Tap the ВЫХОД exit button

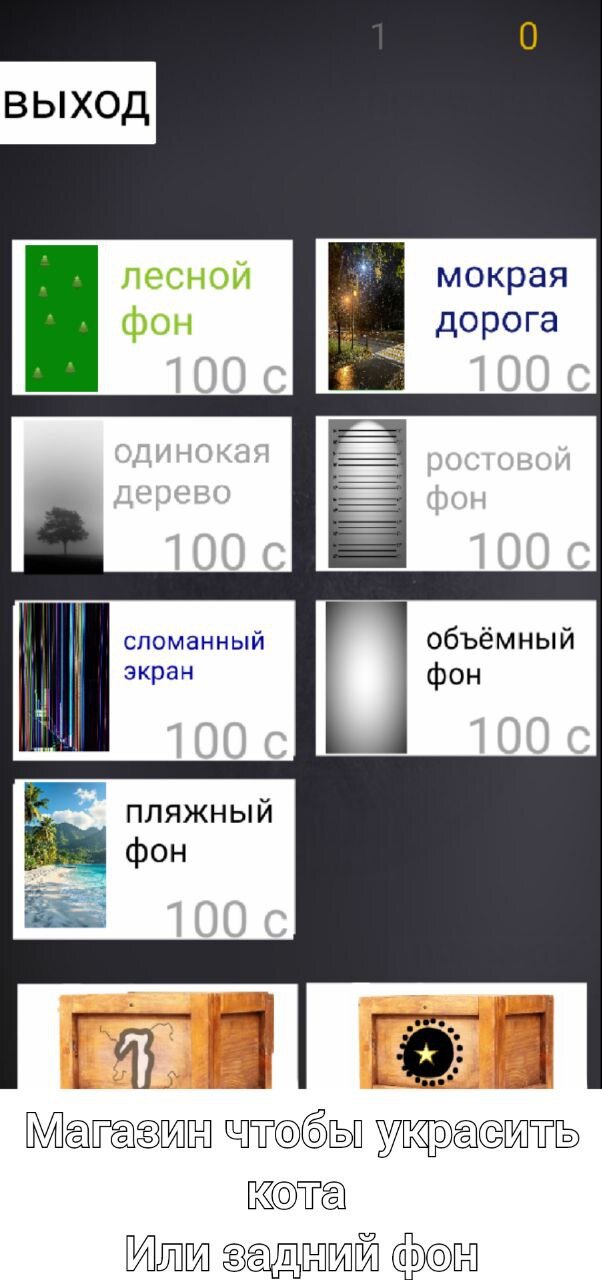tap(77, 103)
